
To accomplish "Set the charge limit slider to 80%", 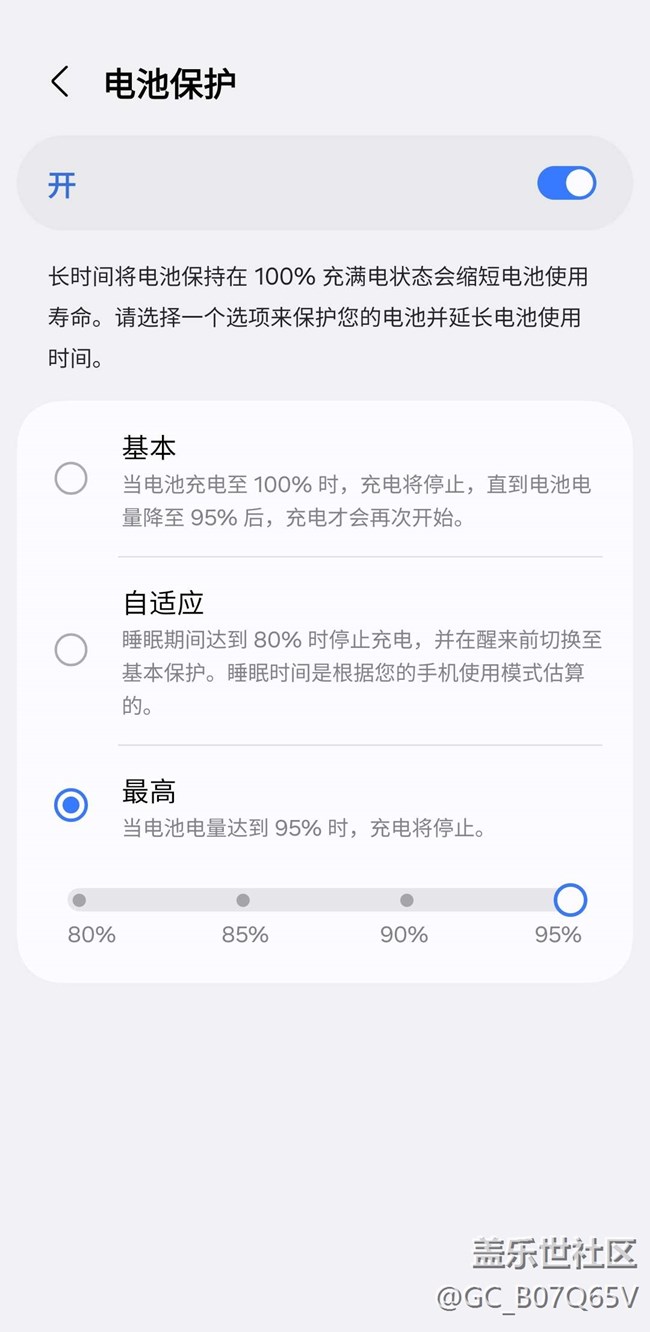I will pyautogui.click(x=80, y=900).
